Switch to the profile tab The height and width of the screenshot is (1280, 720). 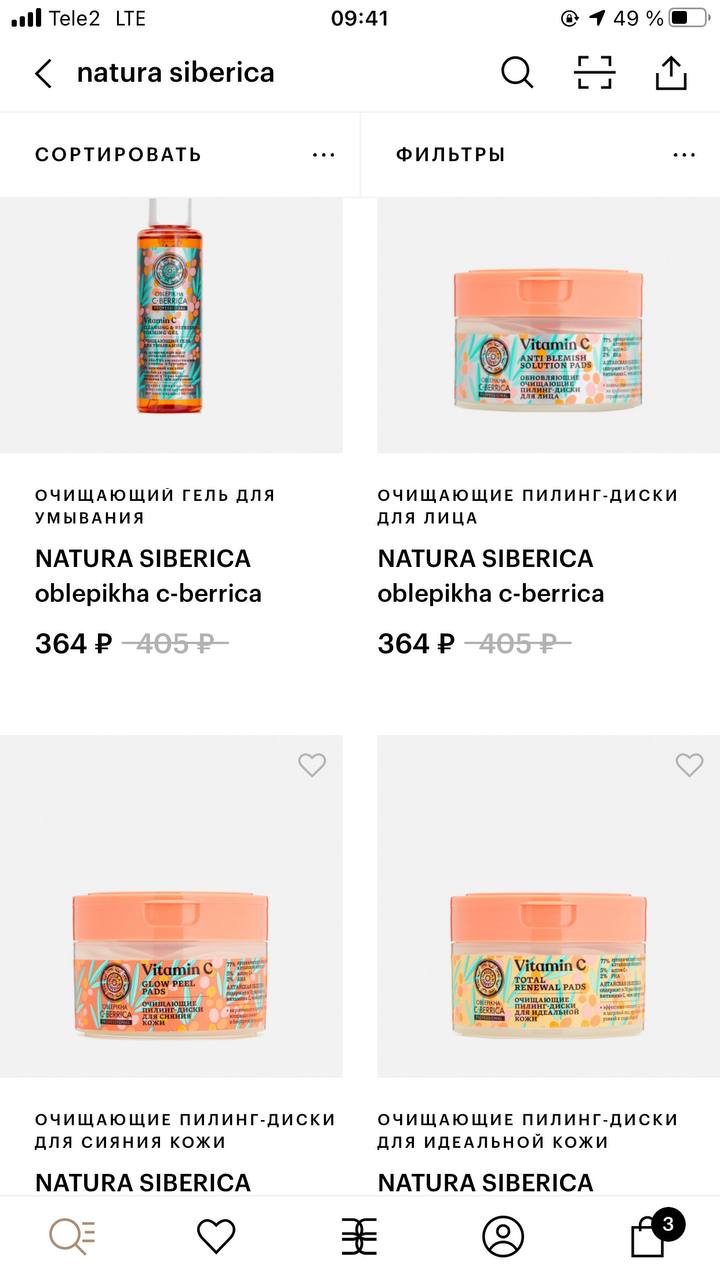[503, 1237]
